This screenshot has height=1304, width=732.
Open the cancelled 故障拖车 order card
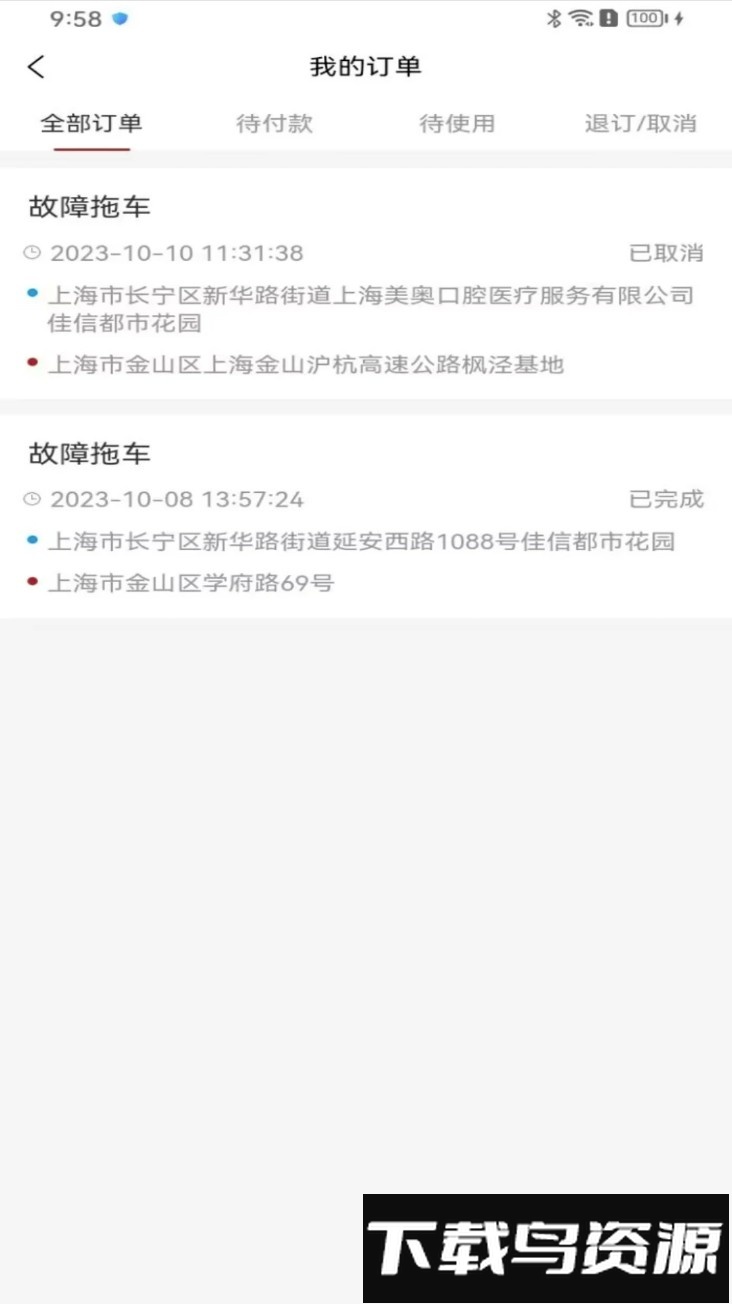[x=366, y=284]
